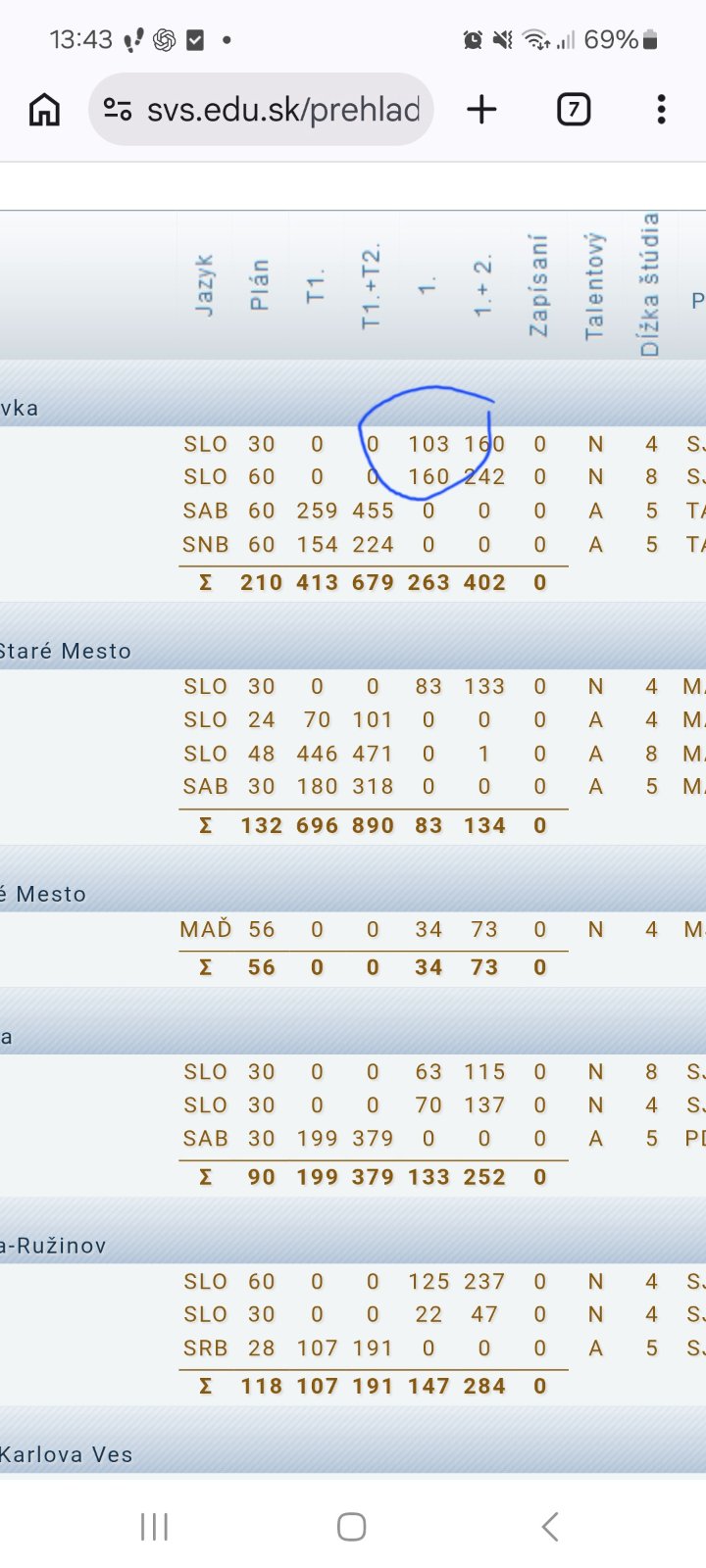
Task: Open the browser overflow menu
Action: point(662,110)
